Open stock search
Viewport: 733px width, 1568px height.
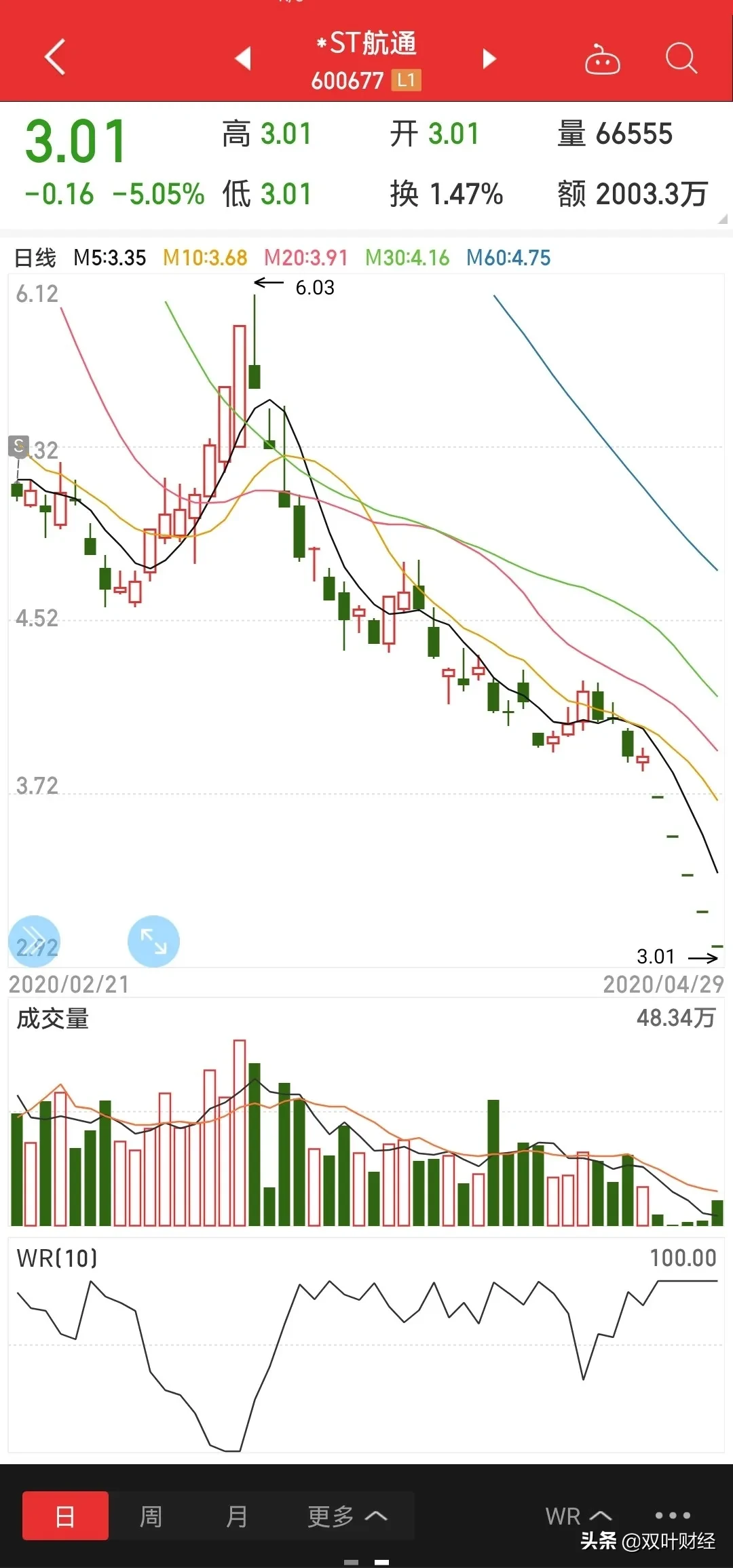681,58
